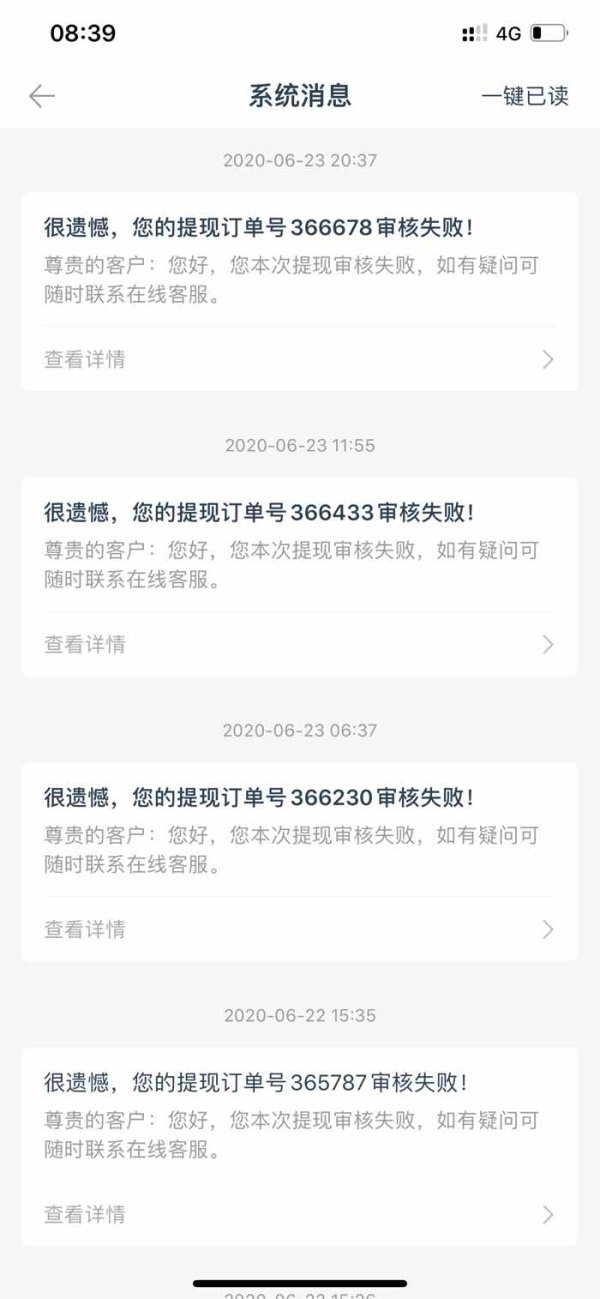Screen dimensions: 600x1299
Task: Open details for withdrawal order 366678
Action: pyautogui.click(x=300, y=359)
